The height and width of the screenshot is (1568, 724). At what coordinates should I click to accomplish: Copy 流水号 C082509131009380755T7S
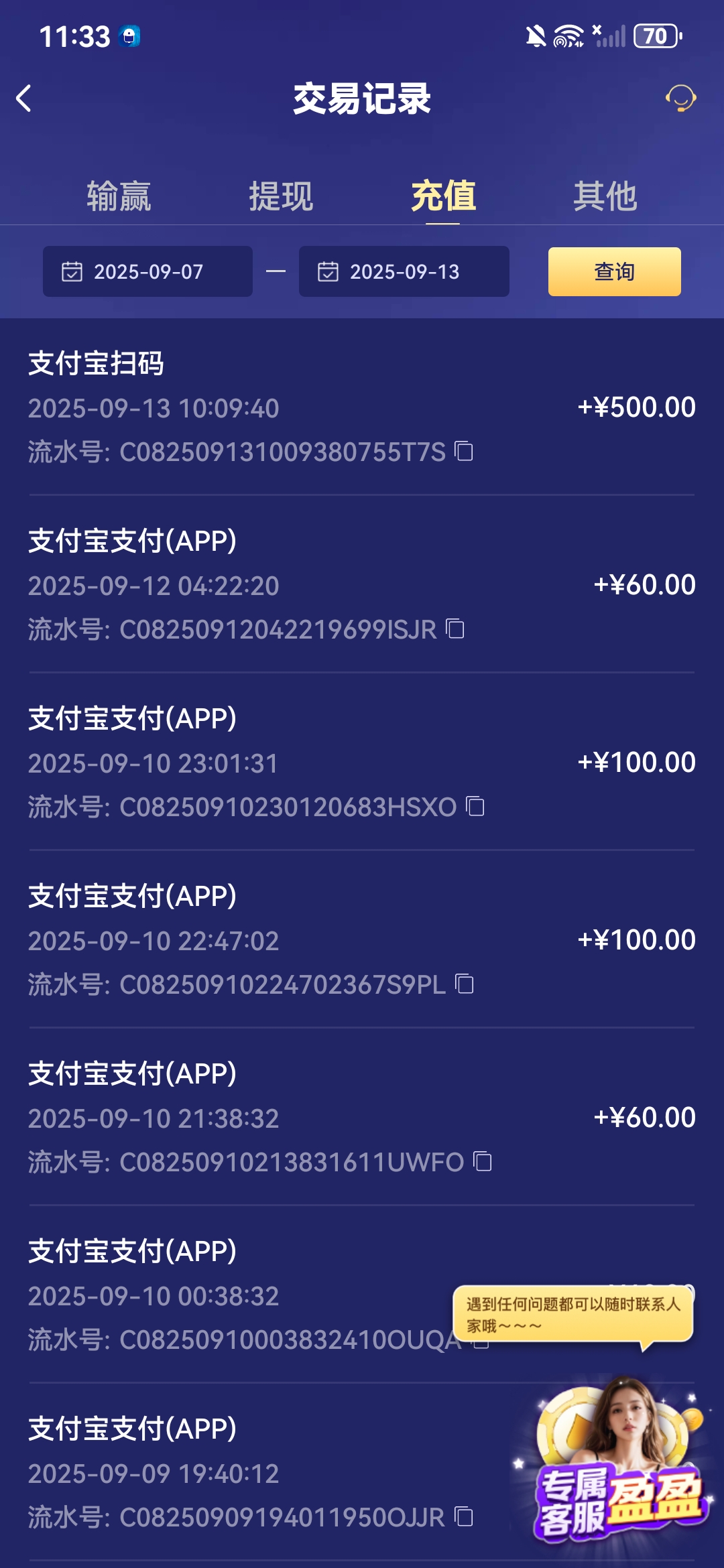click(x=463, y=453)
